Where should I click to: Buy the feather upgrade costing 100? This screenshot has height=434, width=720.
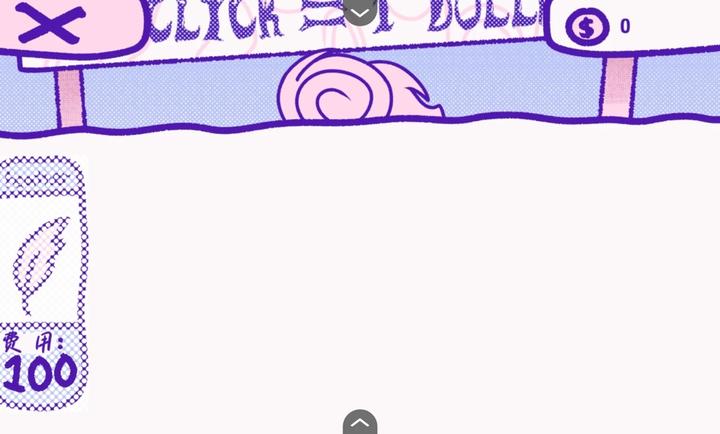coord(42,283)
